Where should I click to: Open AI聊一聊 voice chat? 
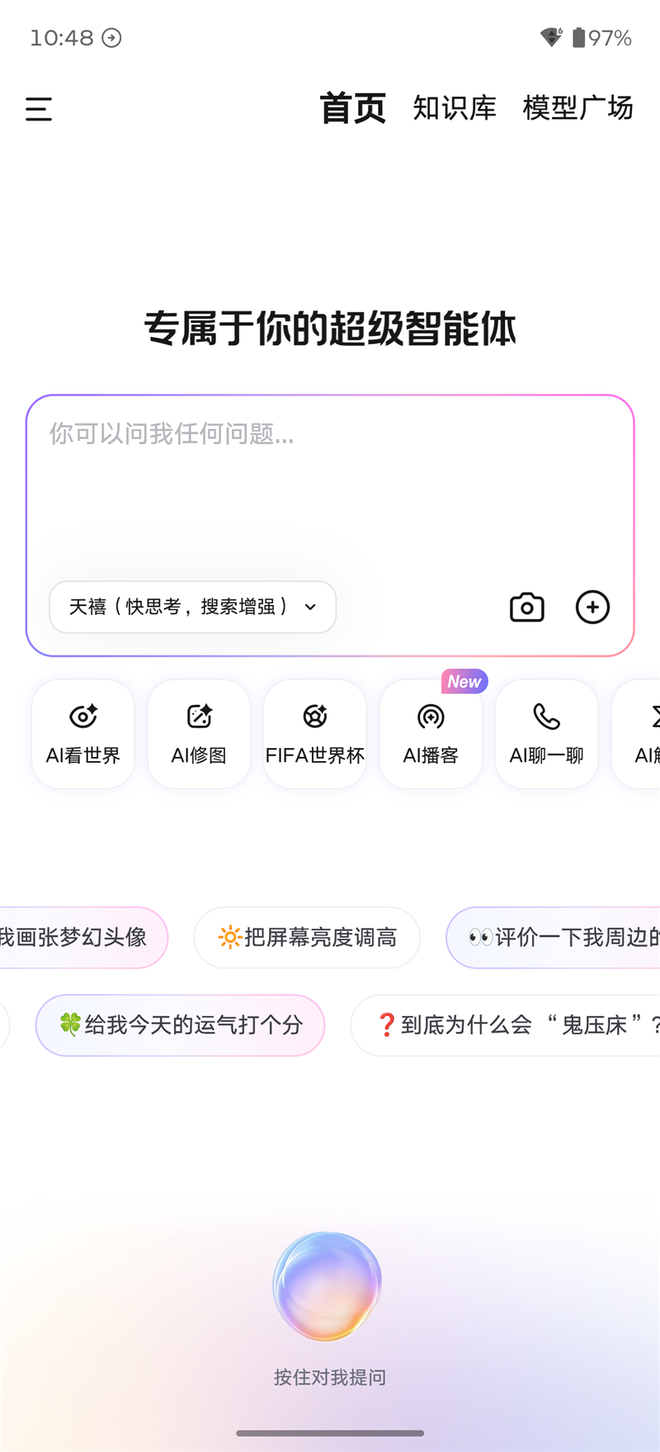coord(546,734)
